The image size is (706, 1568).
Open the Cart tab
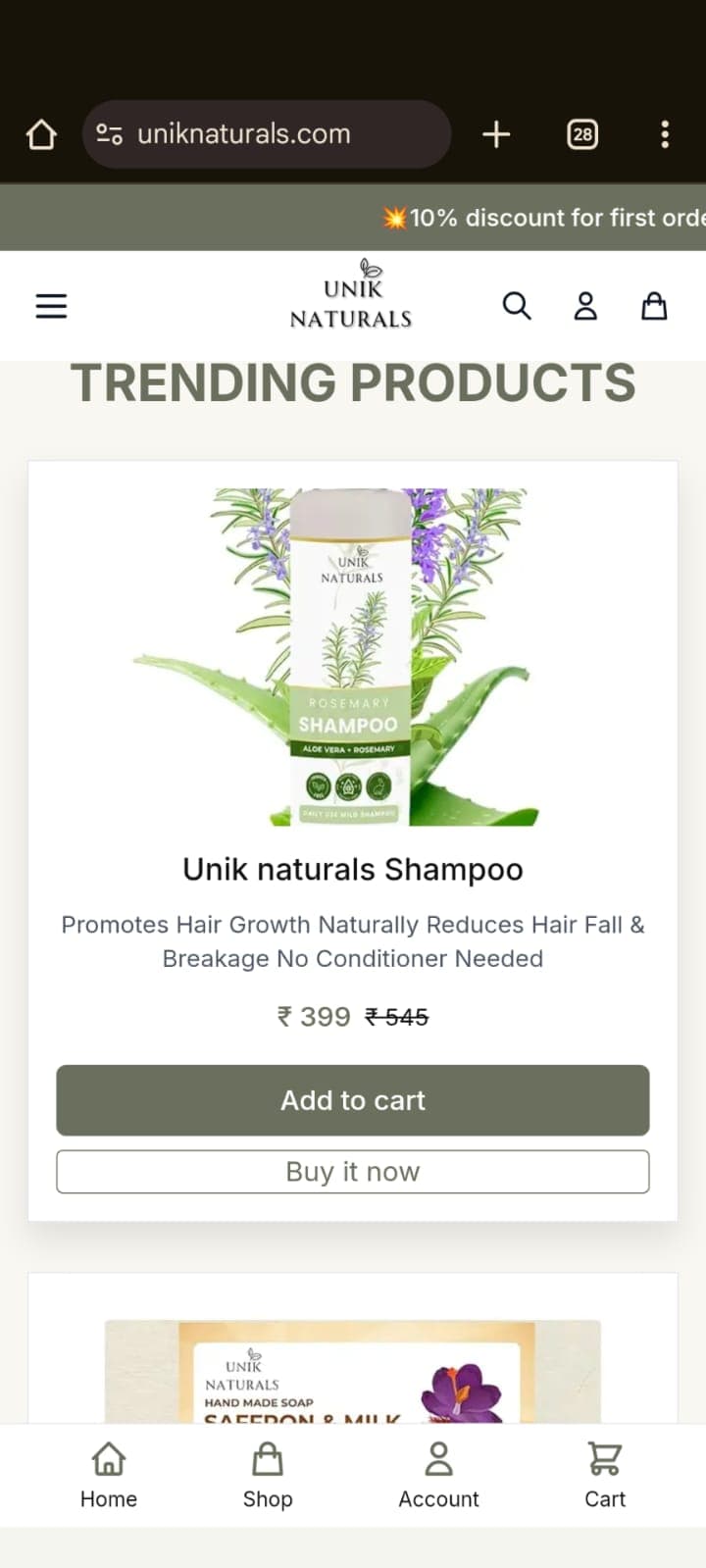click(x=604, y=1474)
